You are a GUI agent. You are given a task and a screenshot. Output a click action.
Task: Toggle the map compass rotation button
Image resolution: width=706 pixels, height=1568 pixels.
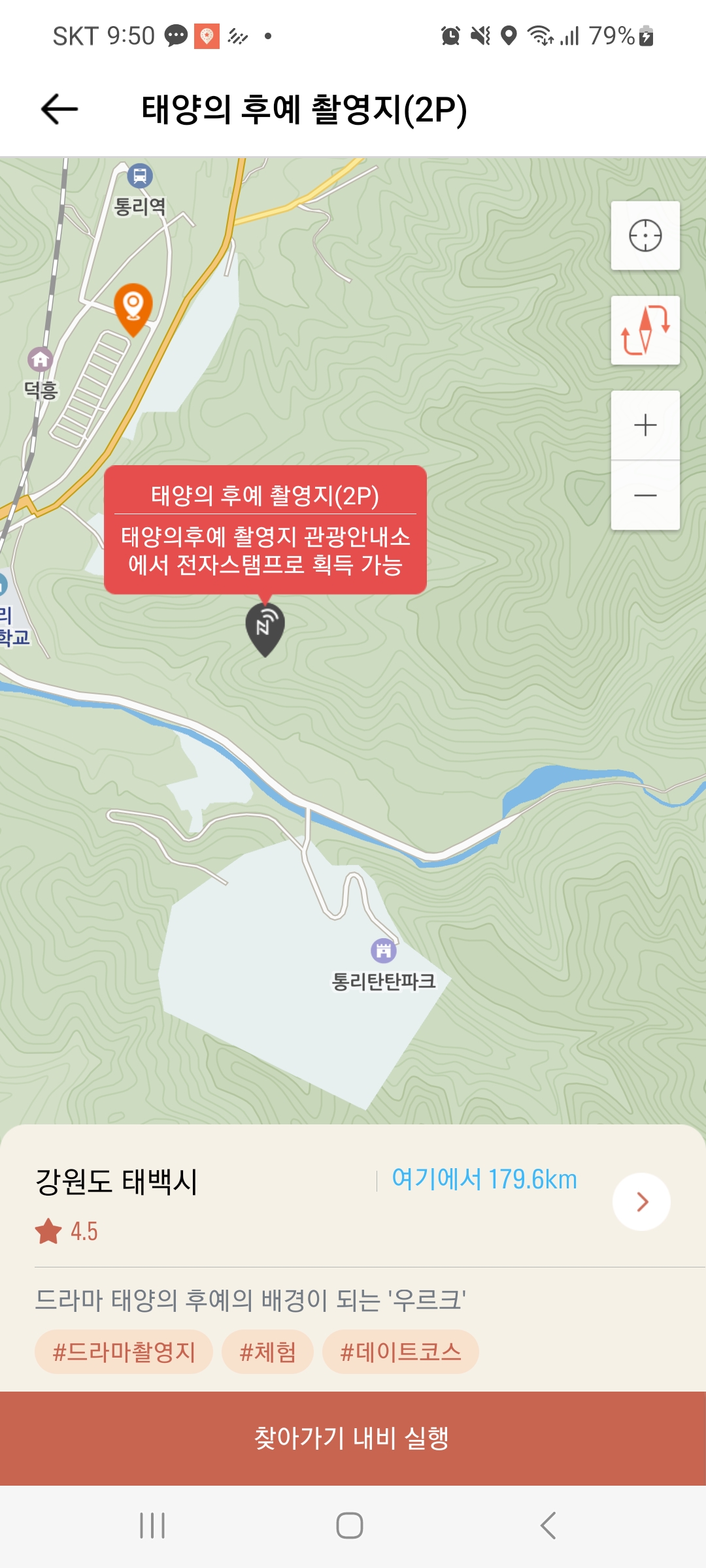645,331
